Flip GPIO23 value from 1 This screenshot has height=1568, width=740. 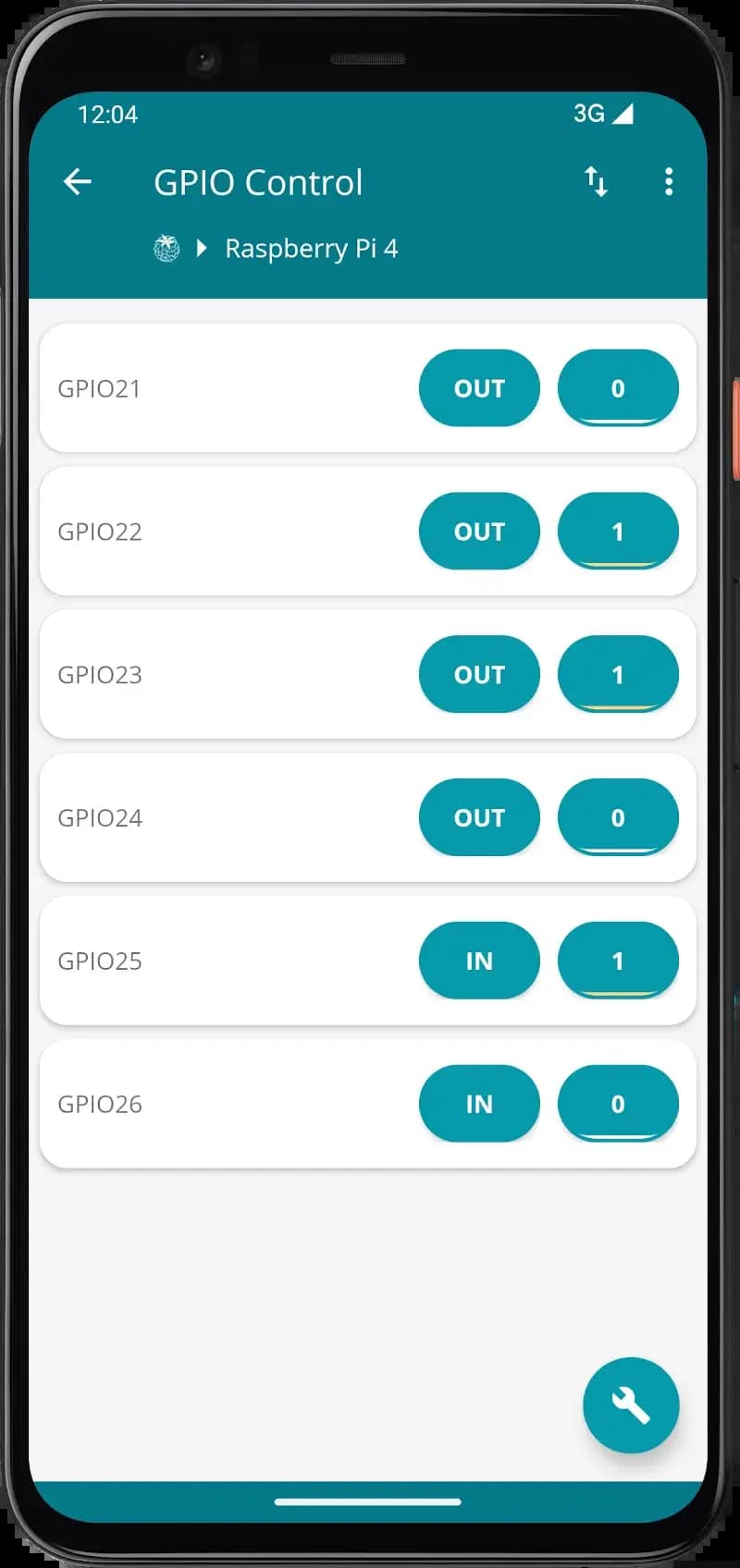618,675
